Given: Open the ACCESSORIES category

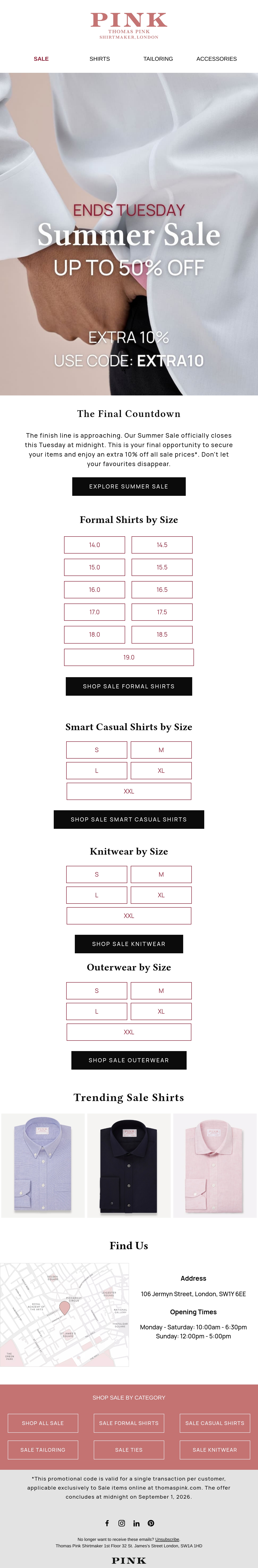Looking at the screenshot, I should 217,59.
